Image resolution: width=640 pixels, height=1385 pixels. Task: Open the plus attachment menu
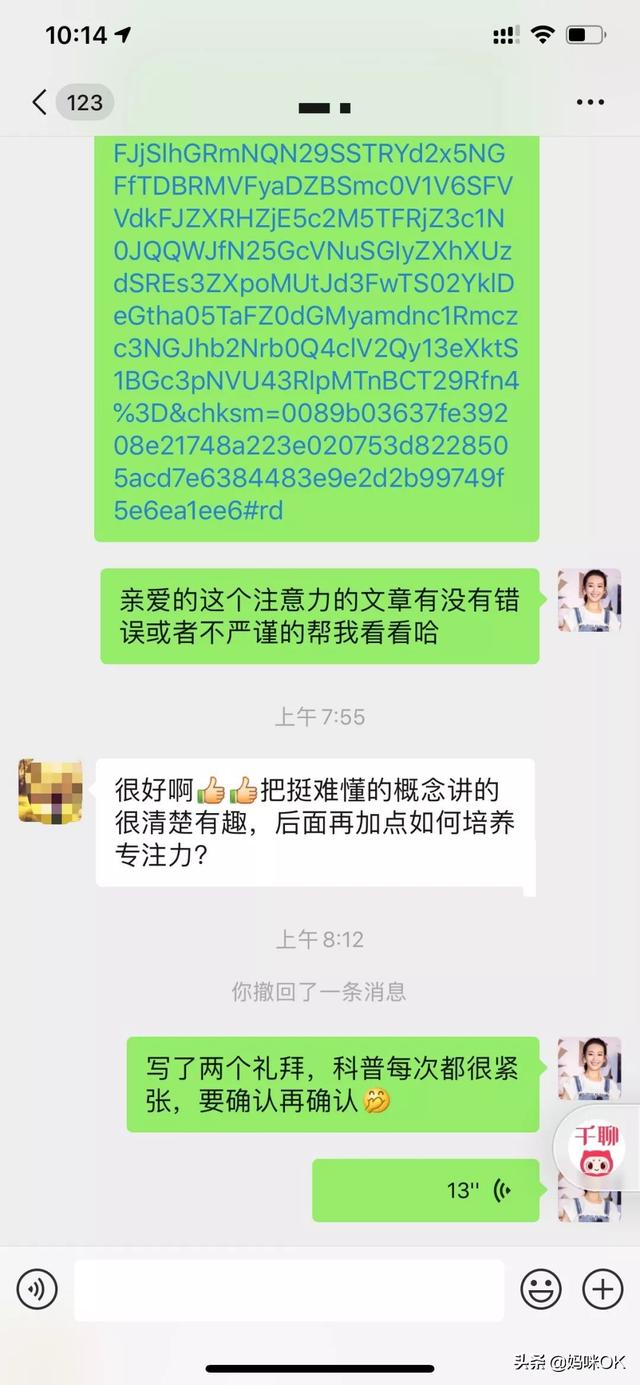tap(602, 1290)
